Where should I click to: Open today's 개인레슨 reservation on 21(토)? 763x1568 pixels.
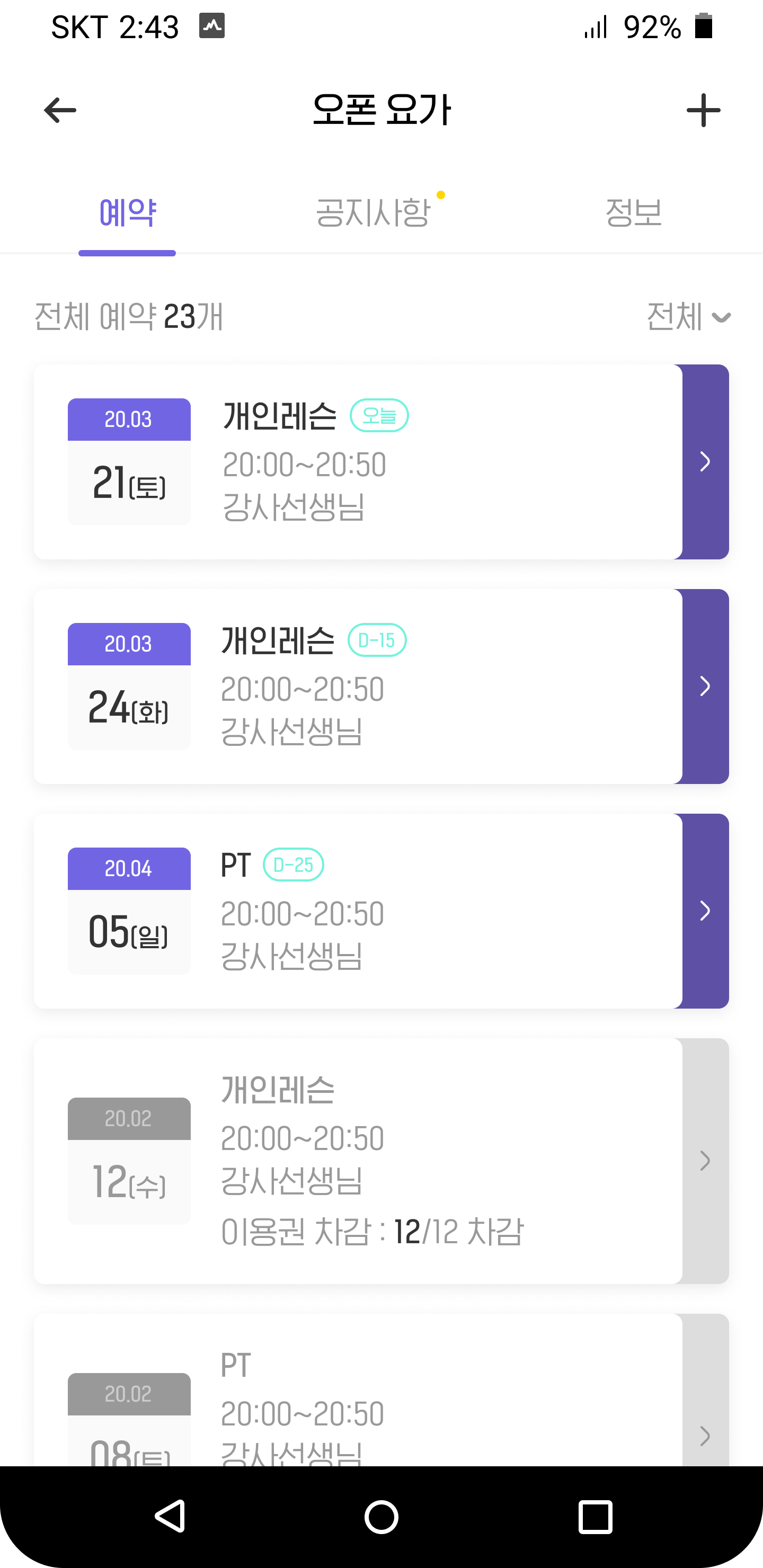pos(381,461)
